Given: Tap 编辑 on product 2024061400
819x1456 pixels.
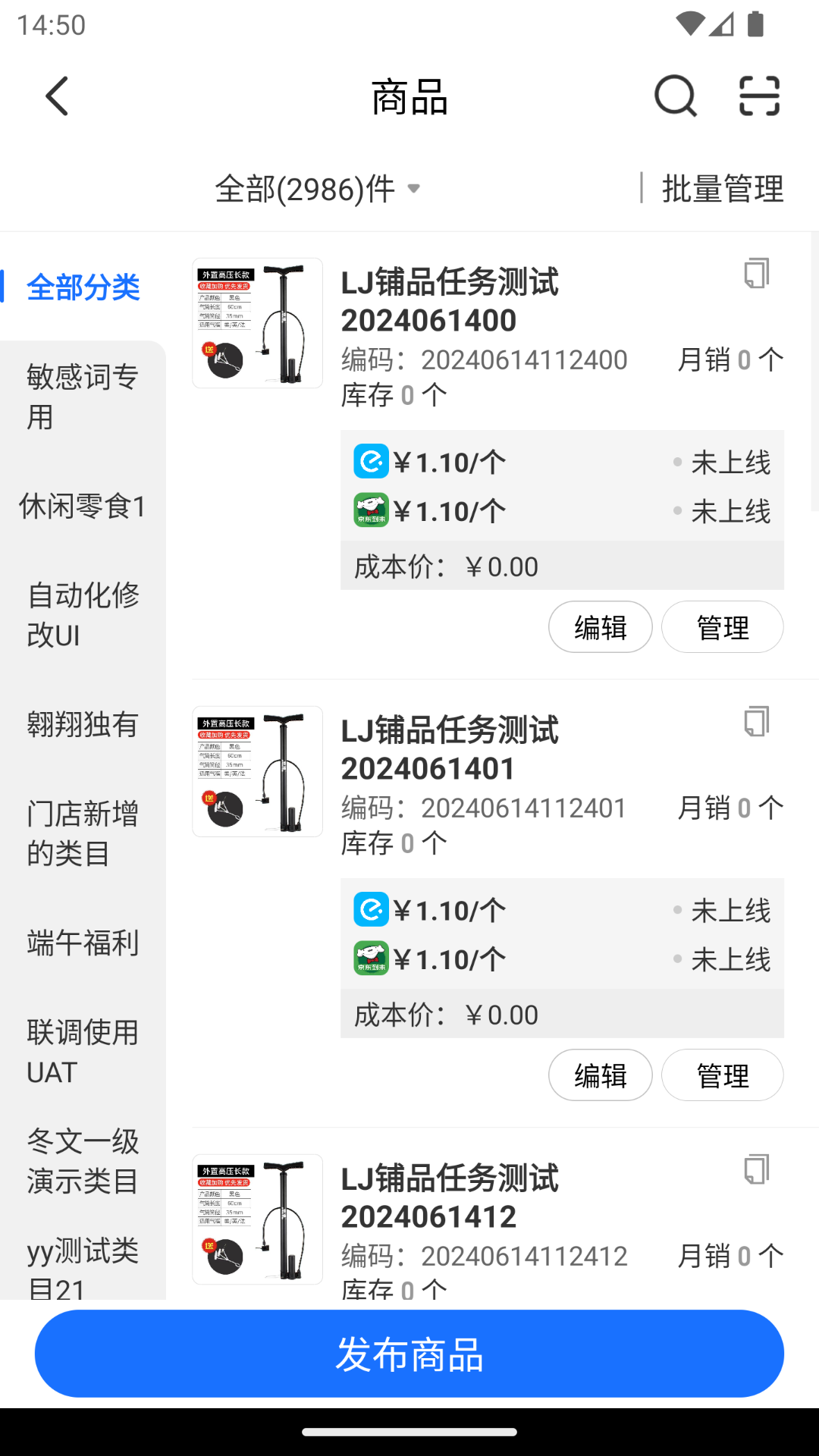Looking at the screenshot, I should coord(600,627).
